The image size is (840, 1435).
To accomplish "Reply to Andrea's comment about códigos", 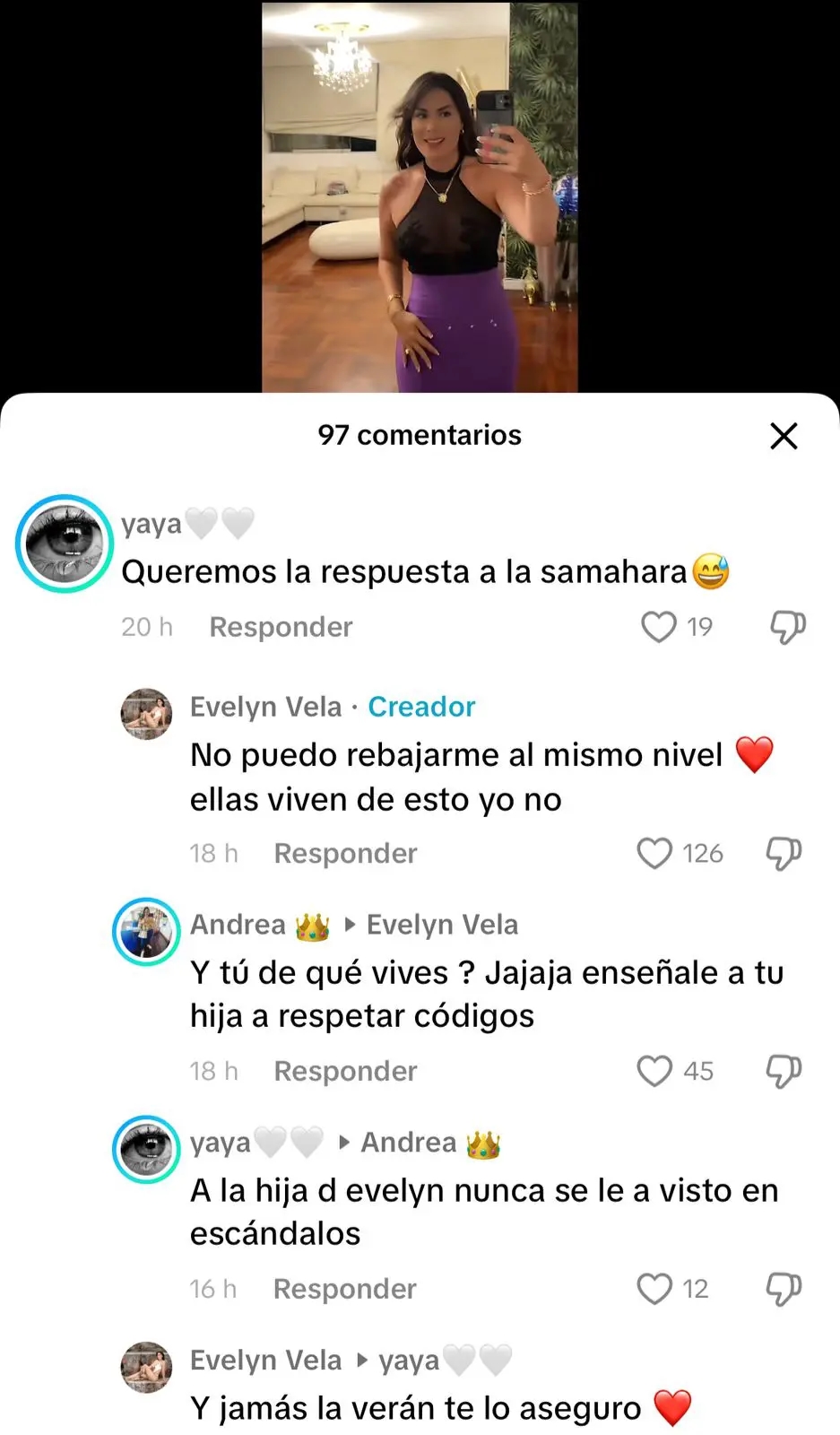I will [345, 1071].
